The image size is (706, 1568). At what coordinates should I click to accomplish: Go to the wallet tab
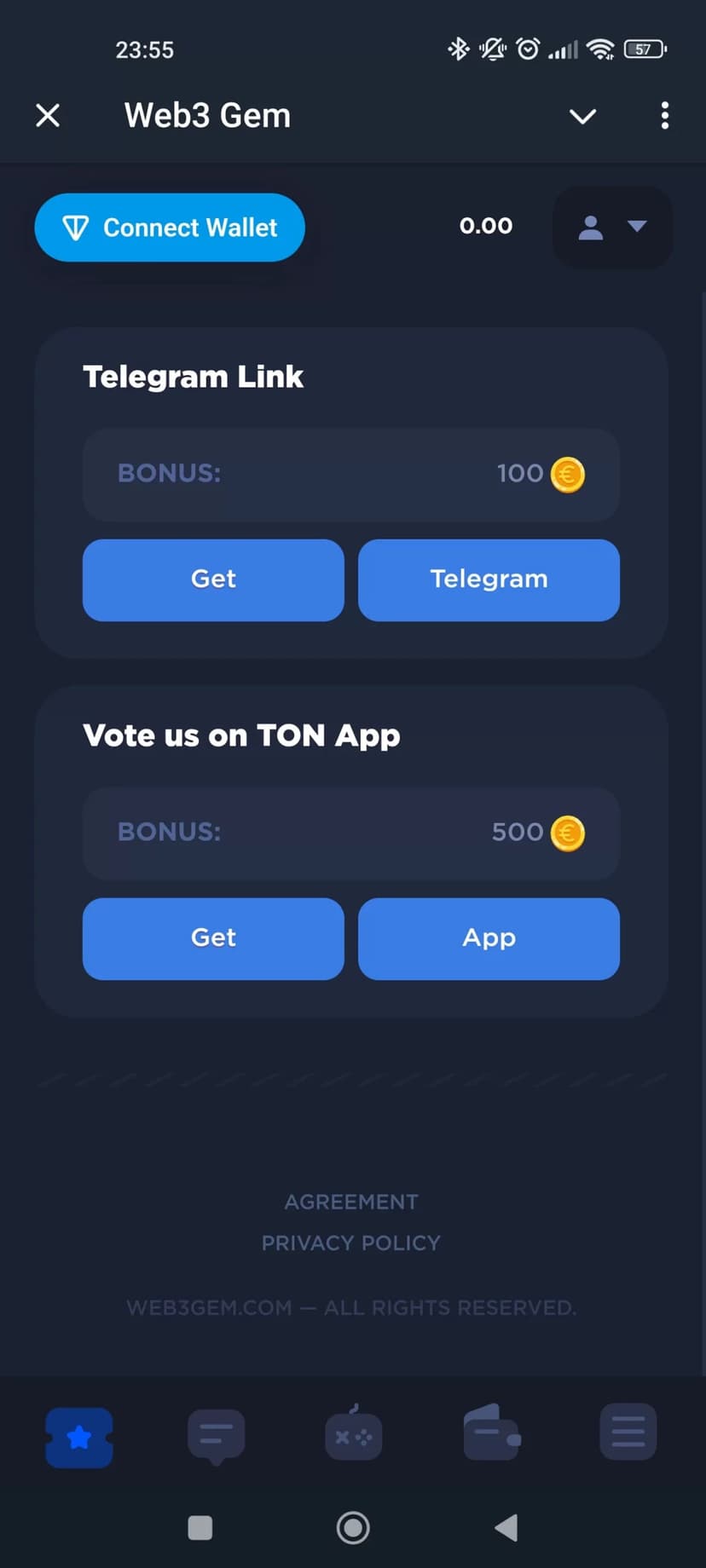point(491,1433)
